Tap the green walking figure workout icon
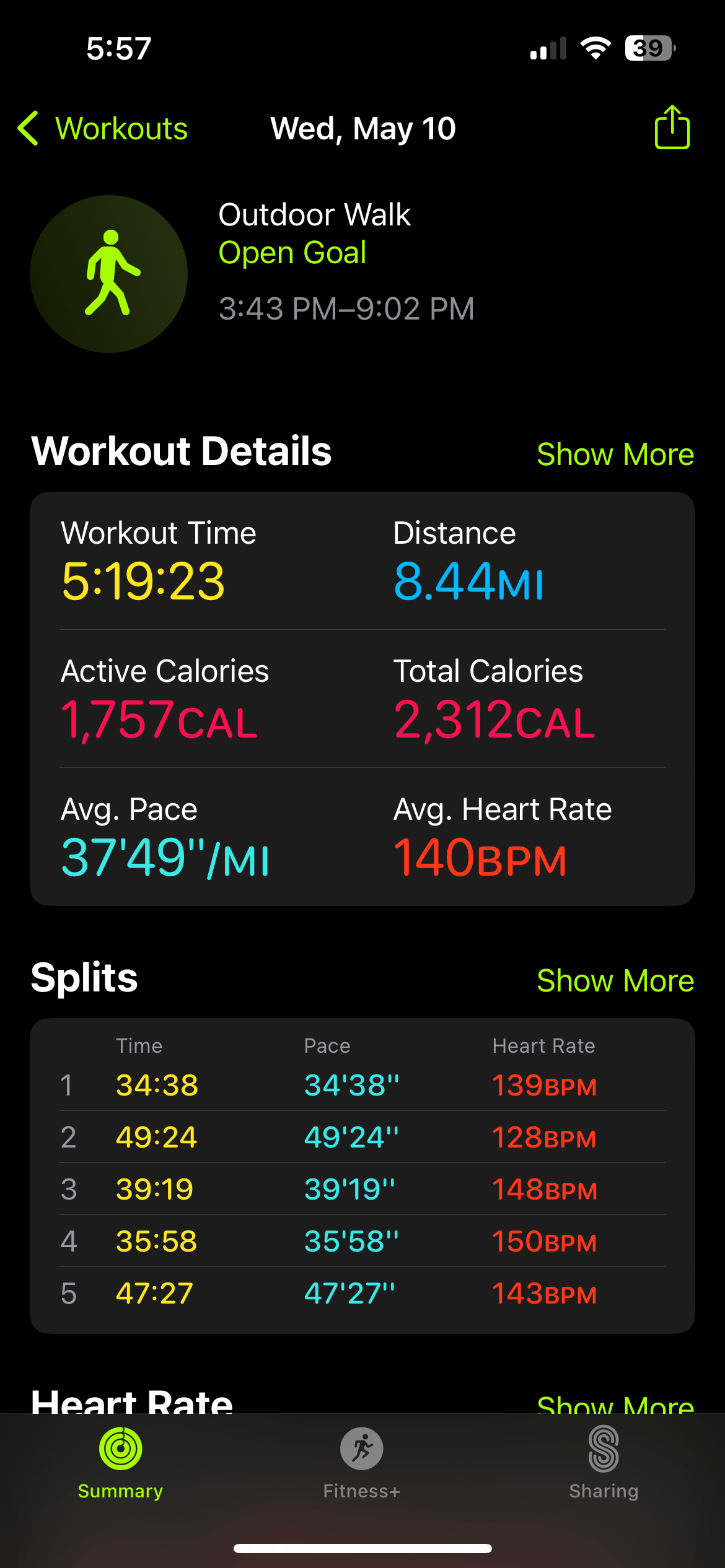The width and height of the screenshot is (725, 1568). pos(108,274)
